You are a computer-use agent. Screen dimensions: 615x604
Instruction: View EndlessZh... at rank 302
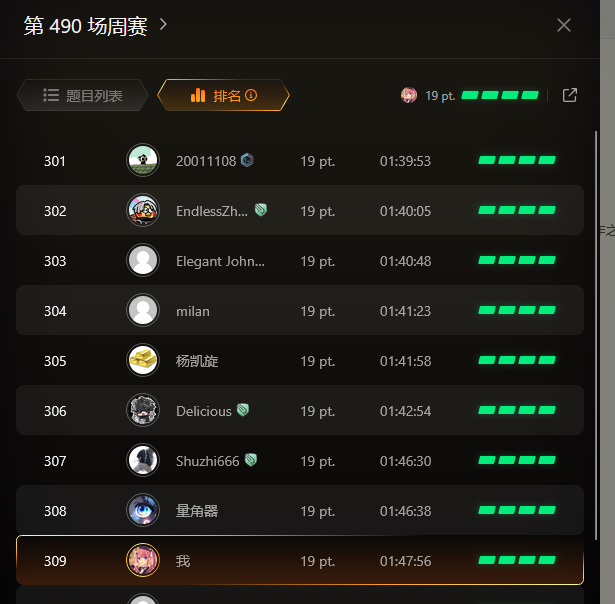[300, 211]
